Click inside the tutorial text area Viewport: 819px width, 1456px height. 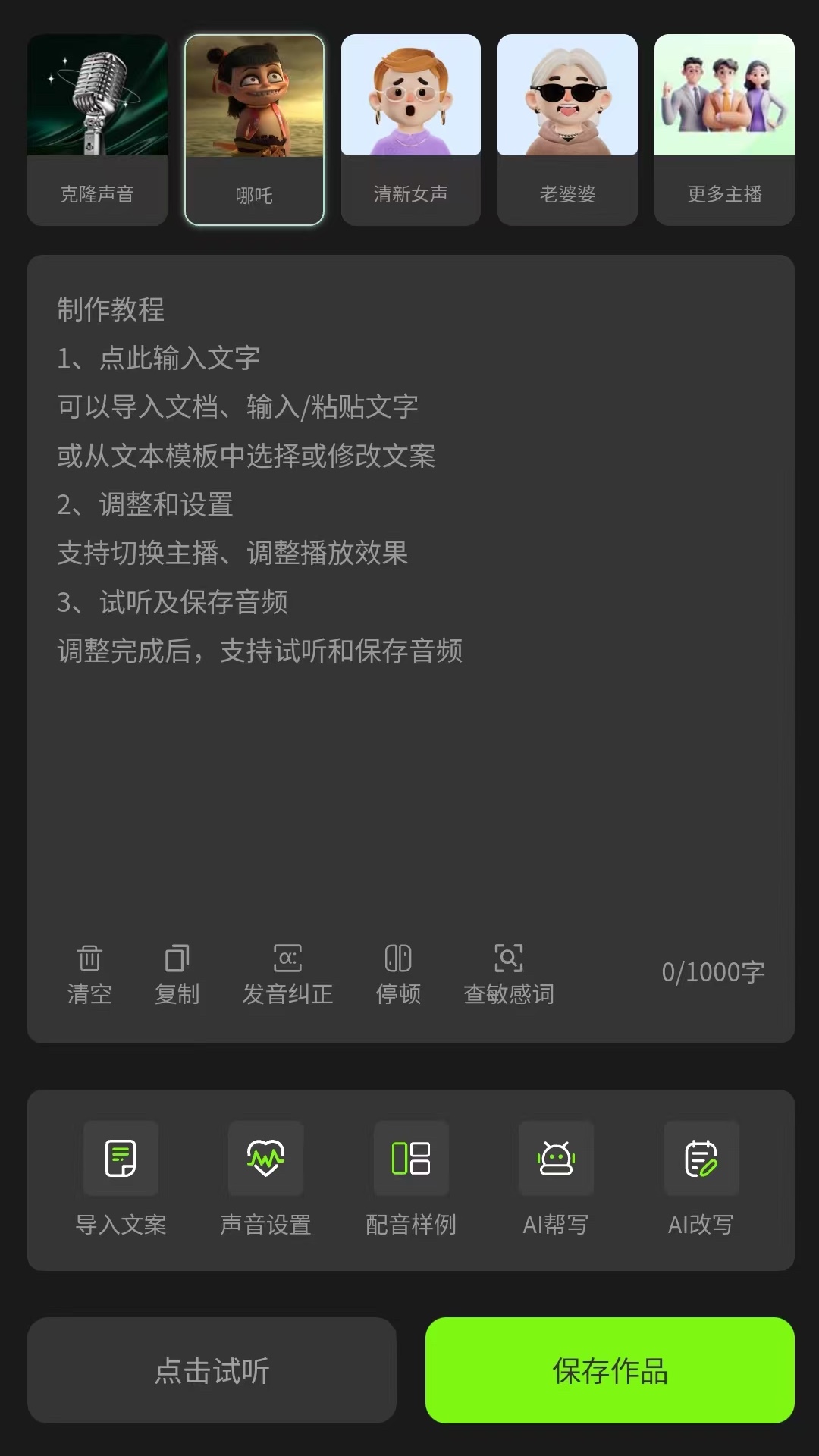click(x=409, y=758)
